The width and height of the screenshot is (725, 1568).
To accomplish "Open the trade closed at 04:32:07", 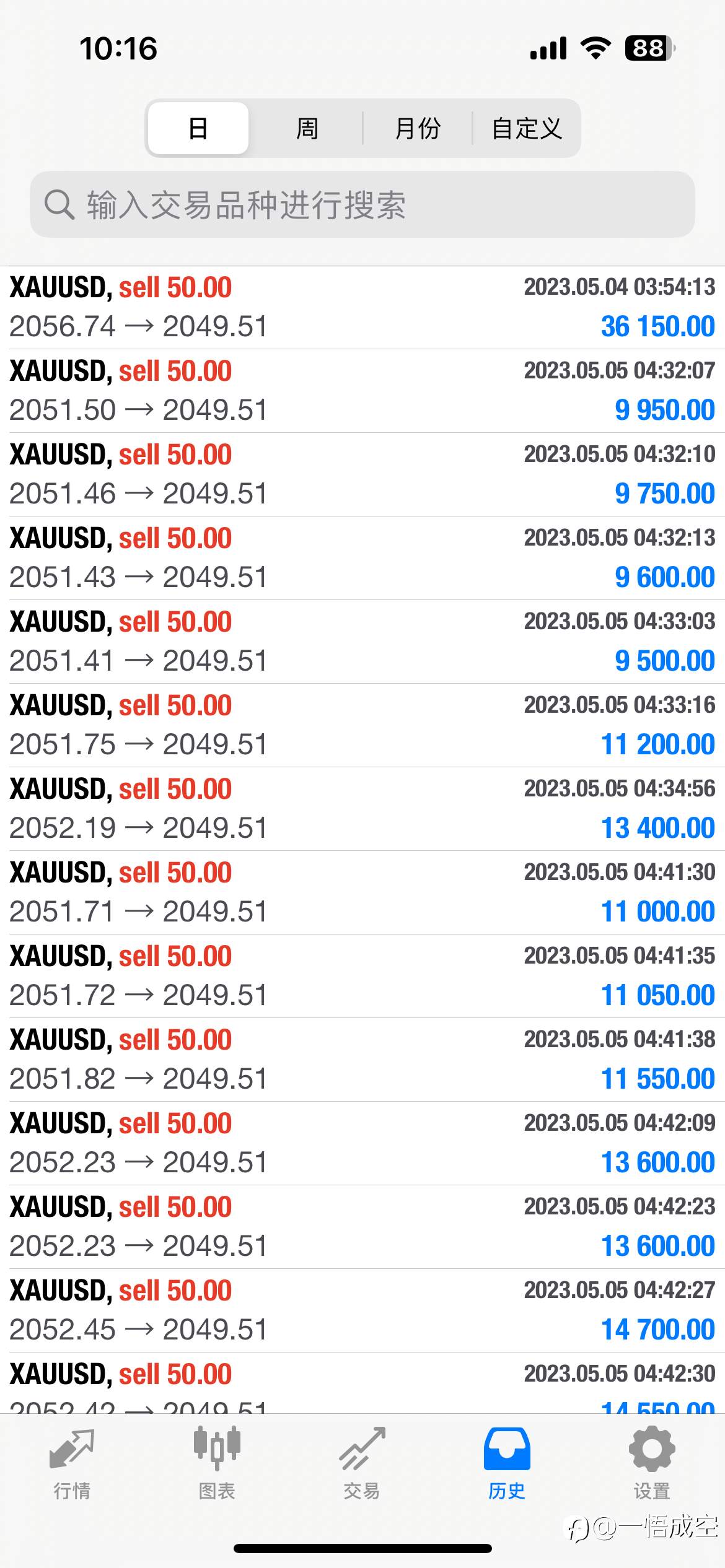I will pos(362,391).
